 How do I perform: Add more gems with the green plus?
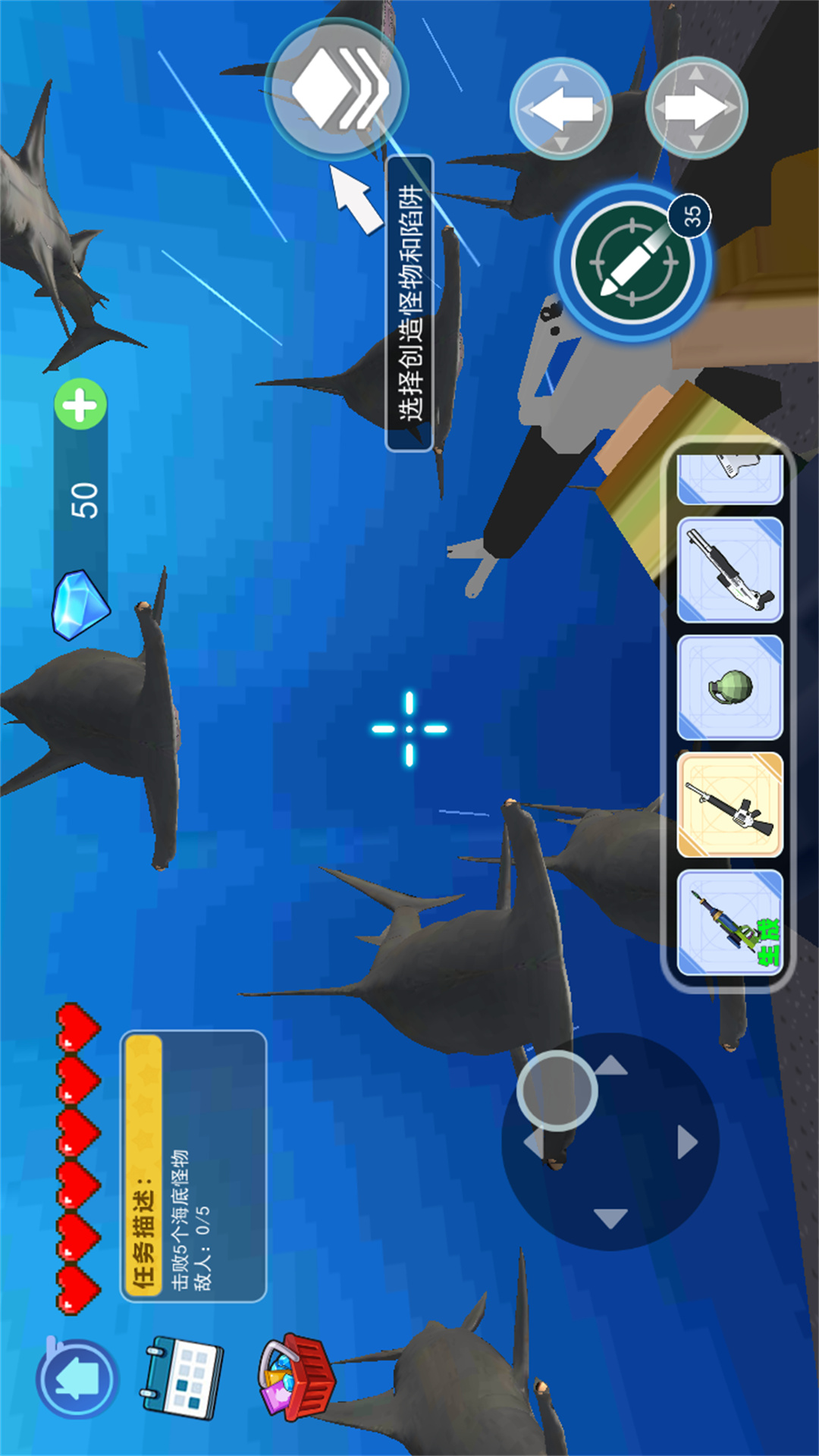[80, 405]
